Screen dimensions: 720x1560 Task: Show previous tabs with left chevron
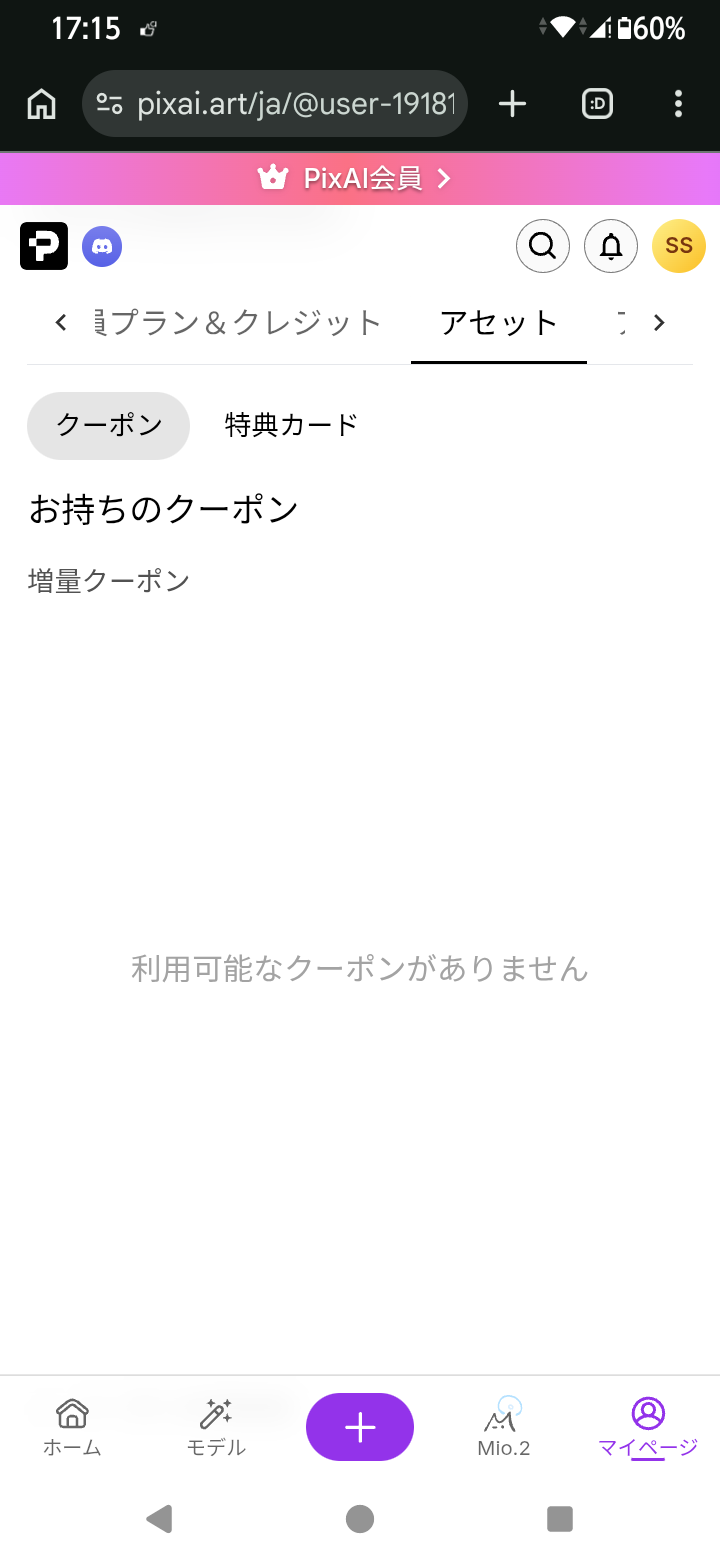61,322
